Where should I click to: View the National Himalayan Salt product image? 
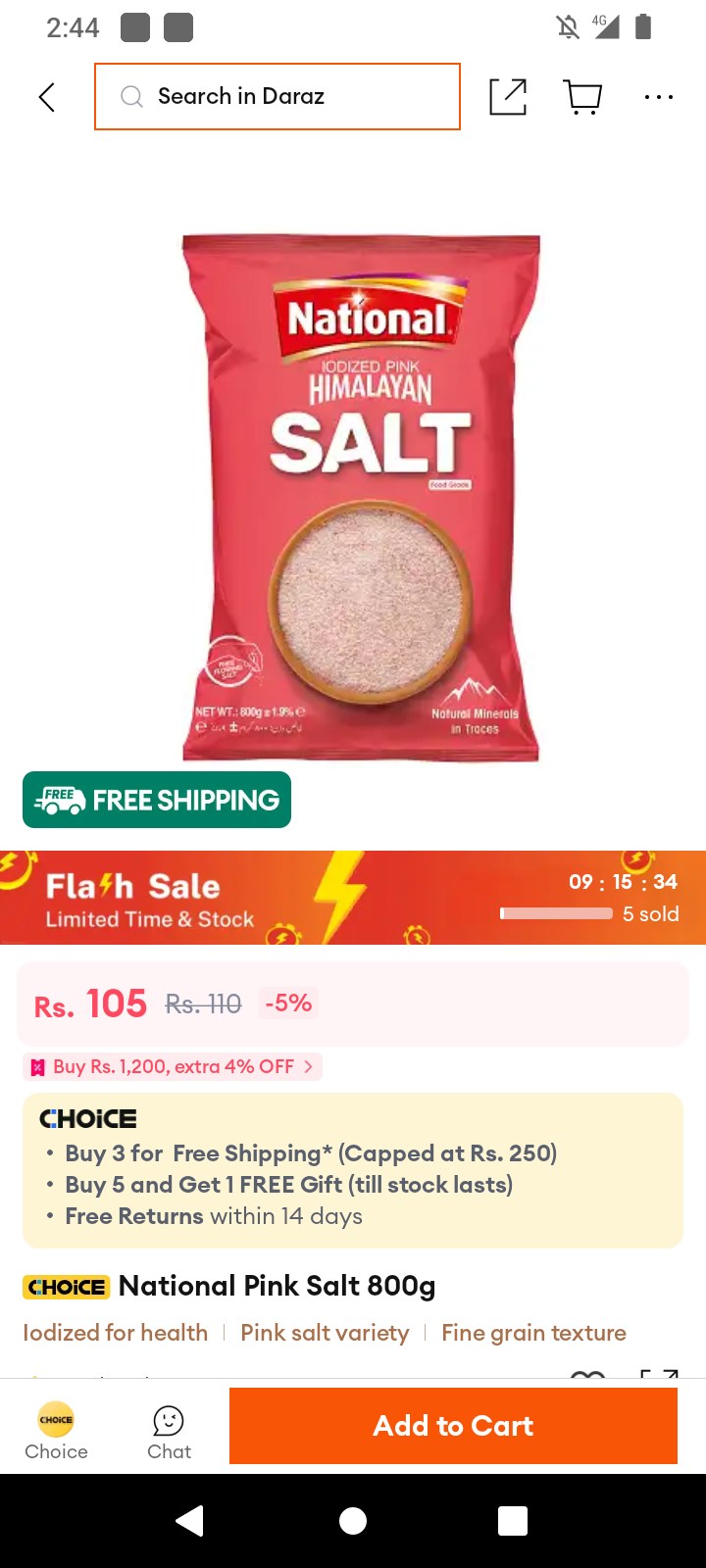coord(361,498)
